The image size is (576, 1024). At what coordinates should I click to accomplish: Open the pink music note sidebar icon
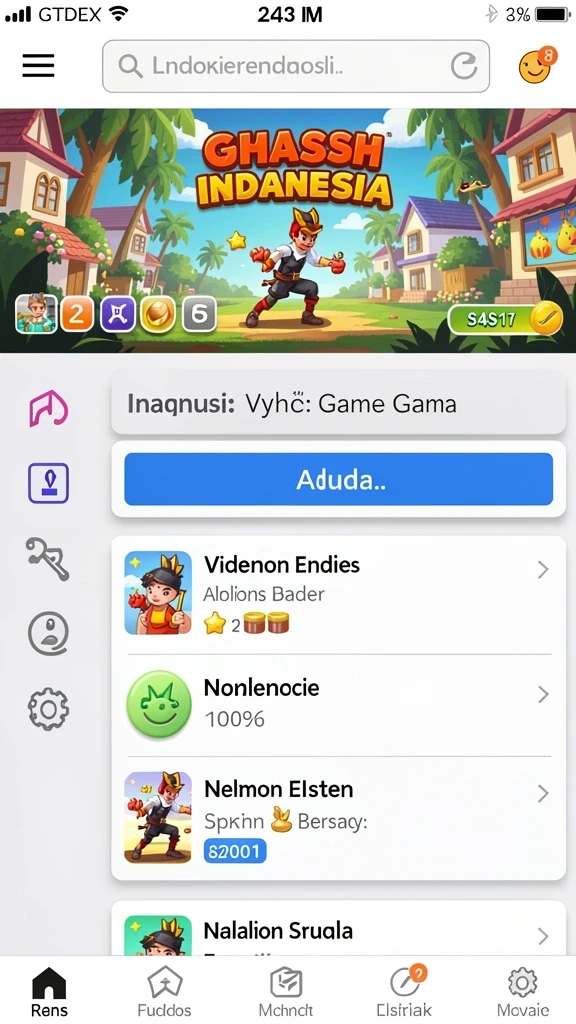coord(48,409)
